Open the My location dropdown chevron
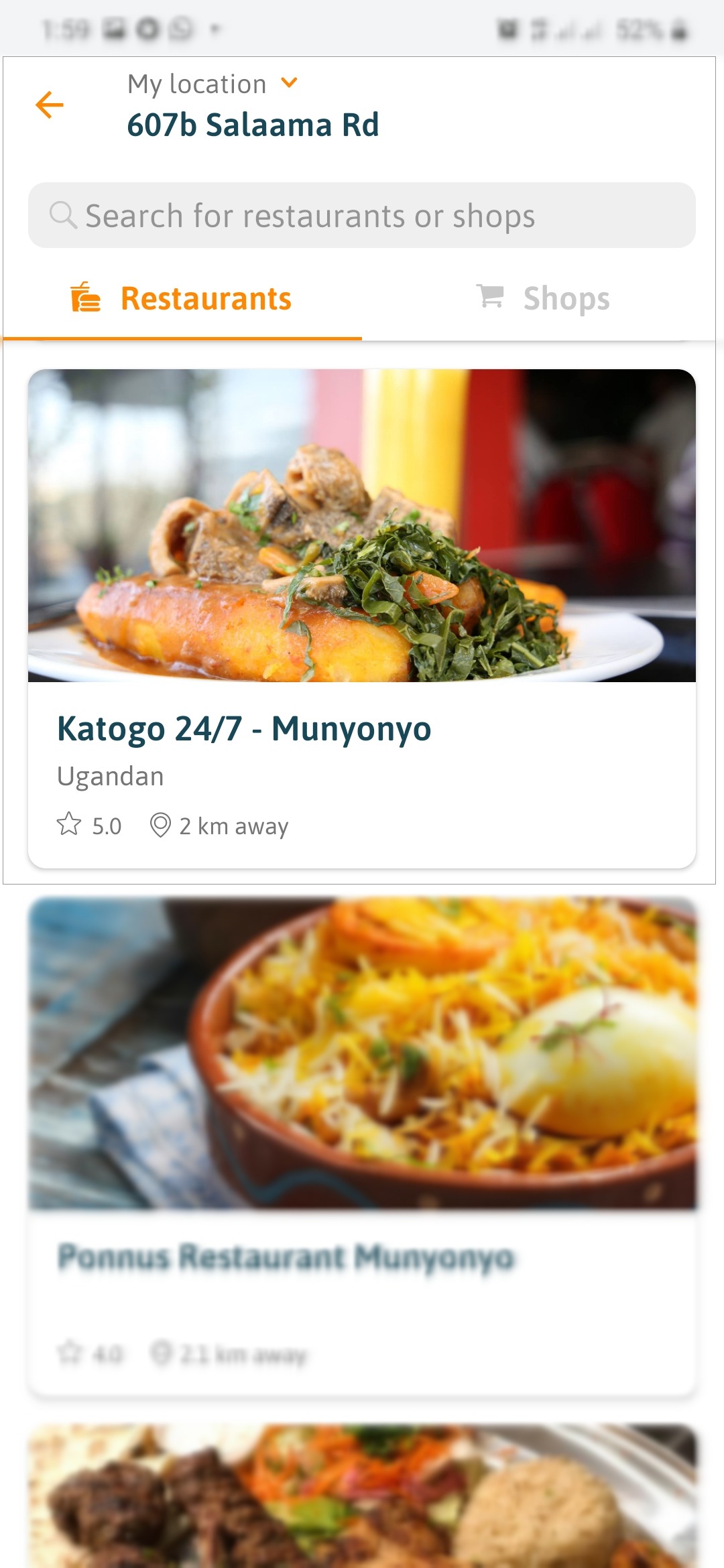The width and height of the screenshot is (724, 1568). [x=290, y=82]
